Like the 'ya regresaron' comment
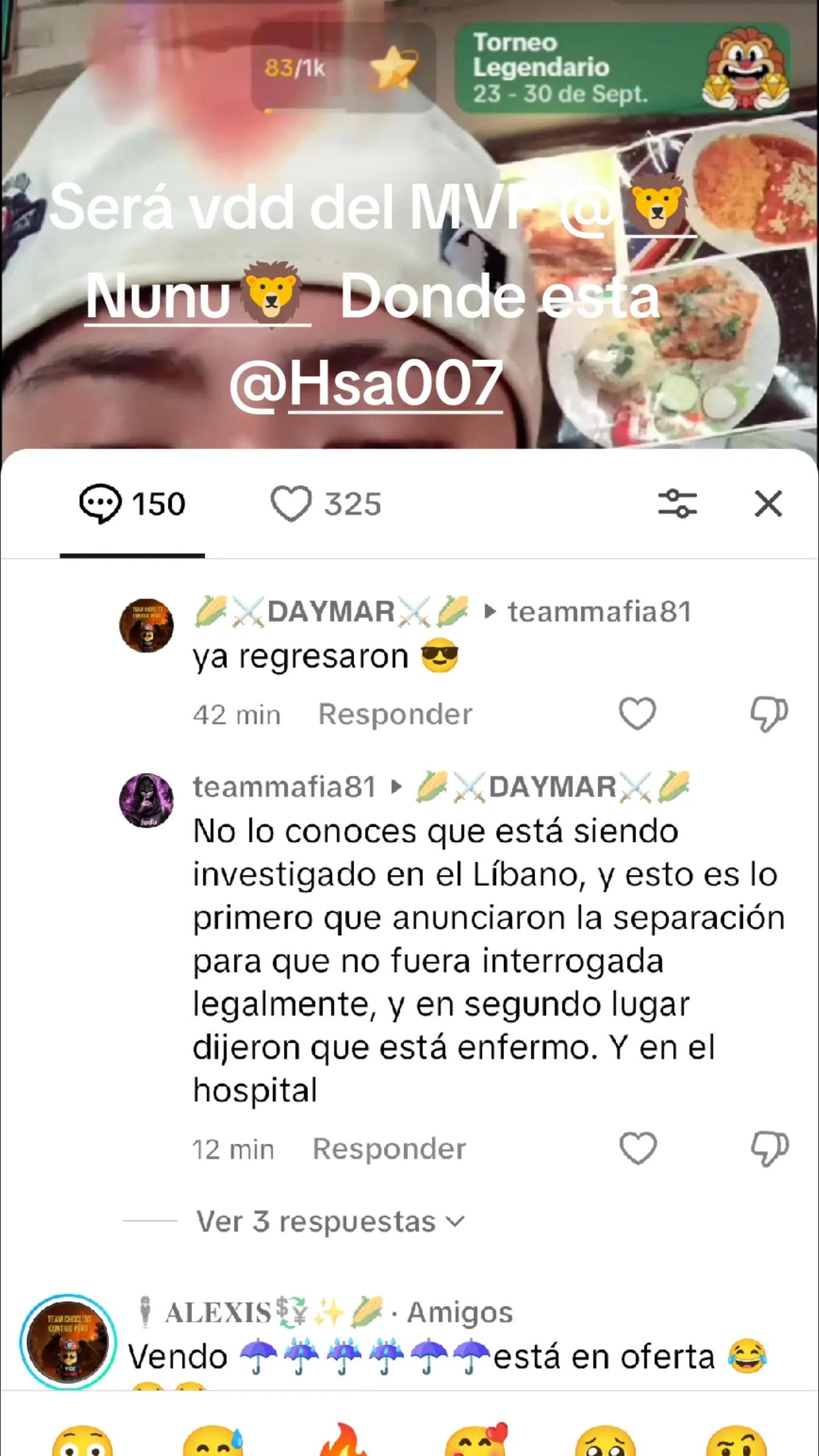The width and height of the screenshot is (819, 1456). 637,713
